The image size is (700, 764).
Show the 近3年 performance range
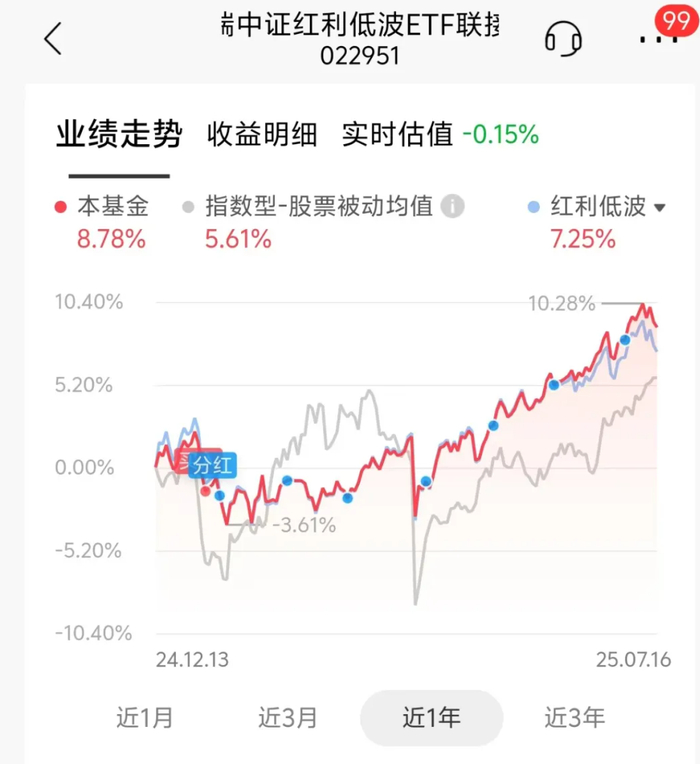[574, 717]
